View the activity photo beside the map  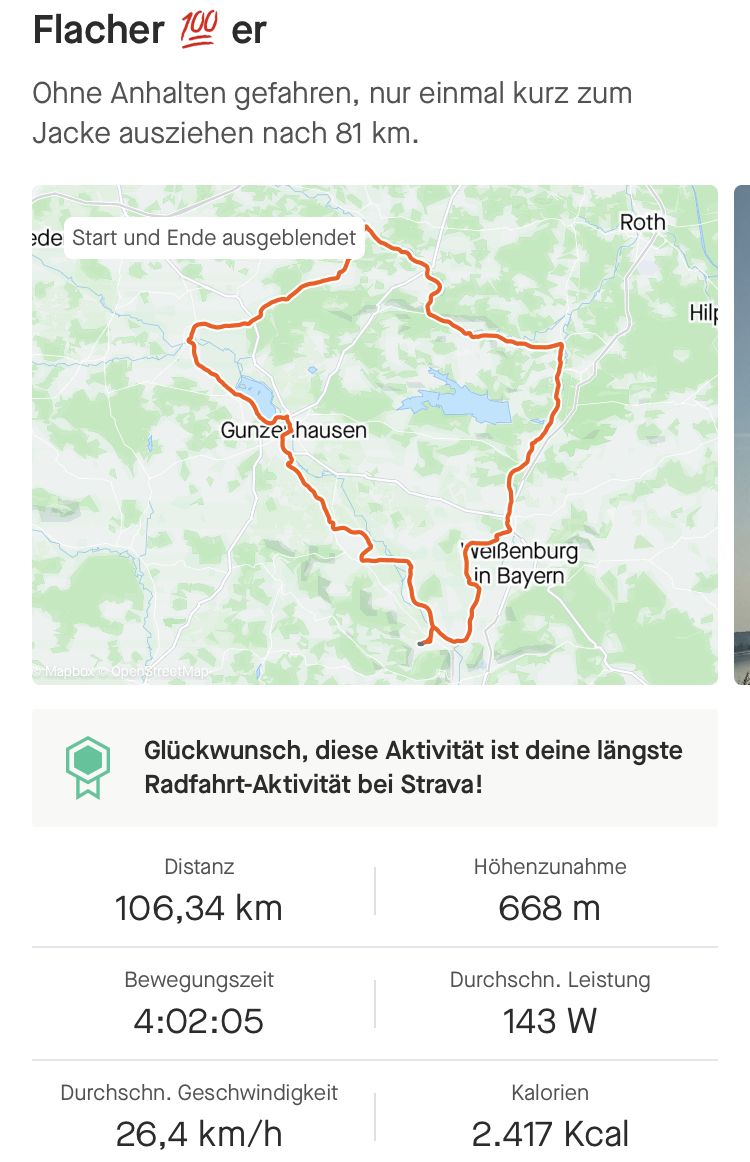(x=742, y=434)
